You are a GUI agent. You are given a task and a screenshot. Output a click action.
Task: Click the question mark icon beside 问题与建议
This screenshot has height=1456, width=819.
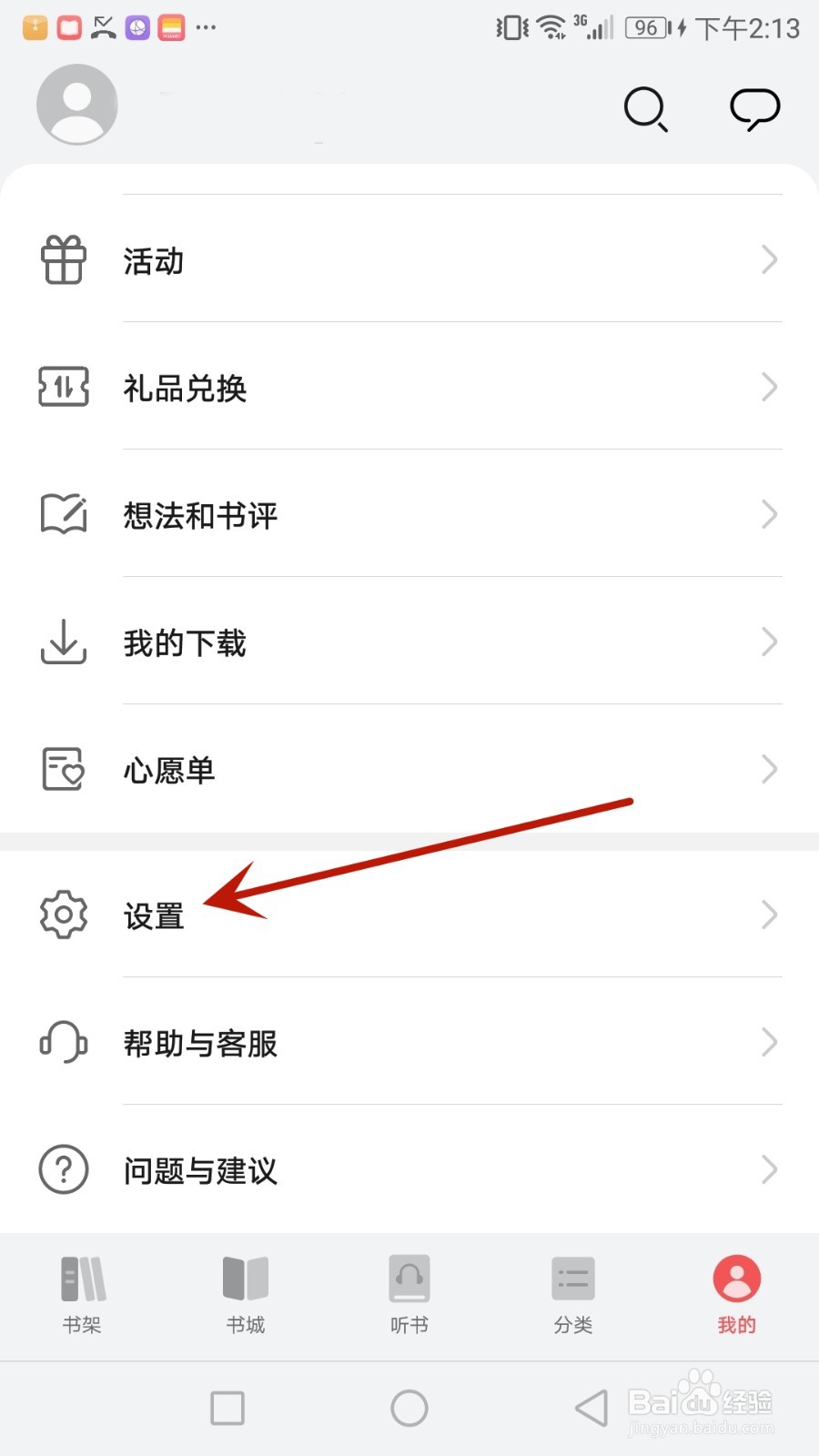tap(62, 1170)
